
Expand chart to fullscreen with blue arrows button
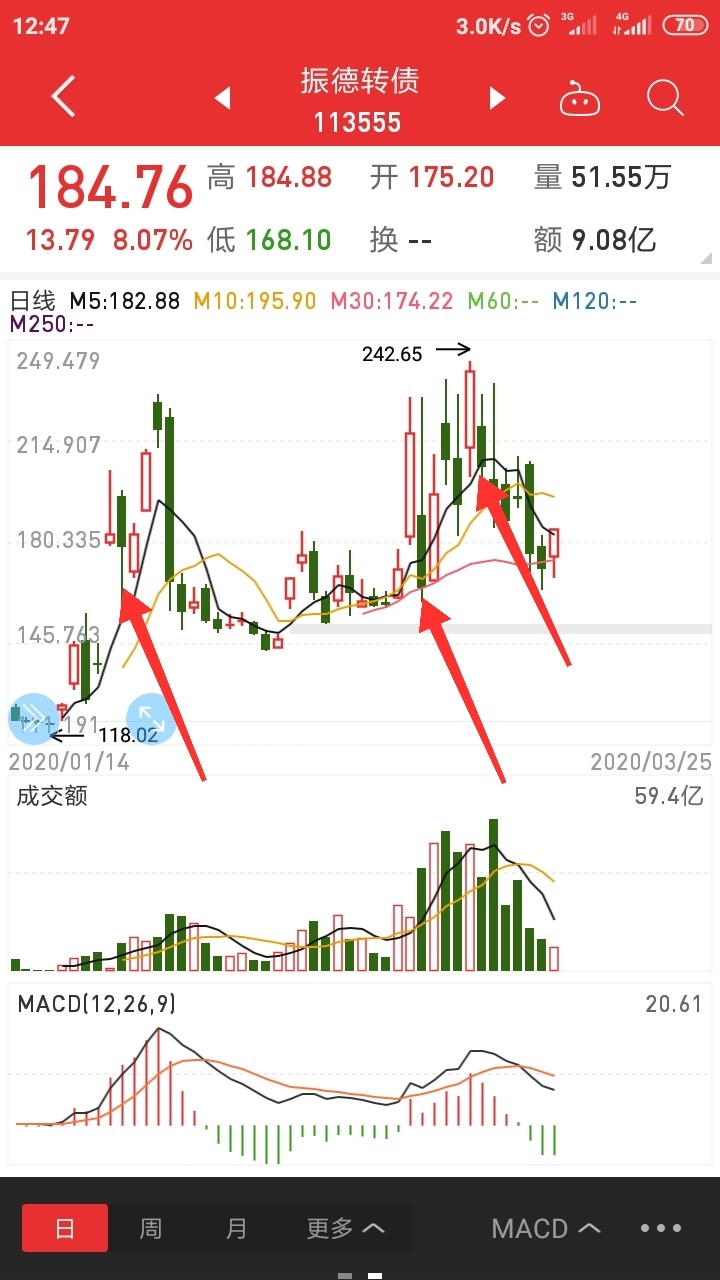(x=151, y=718)
